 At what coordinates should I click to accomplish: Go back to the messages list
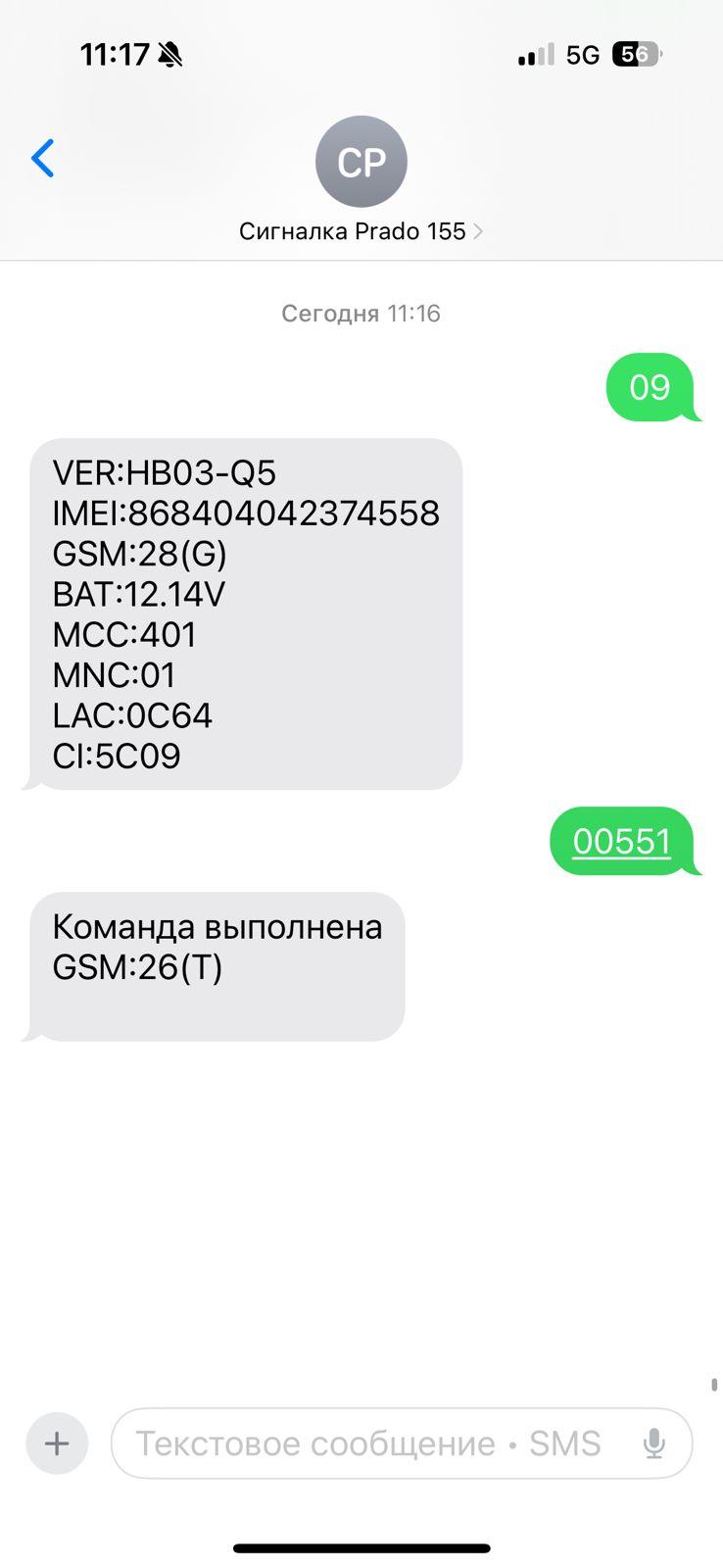point(43,159)
